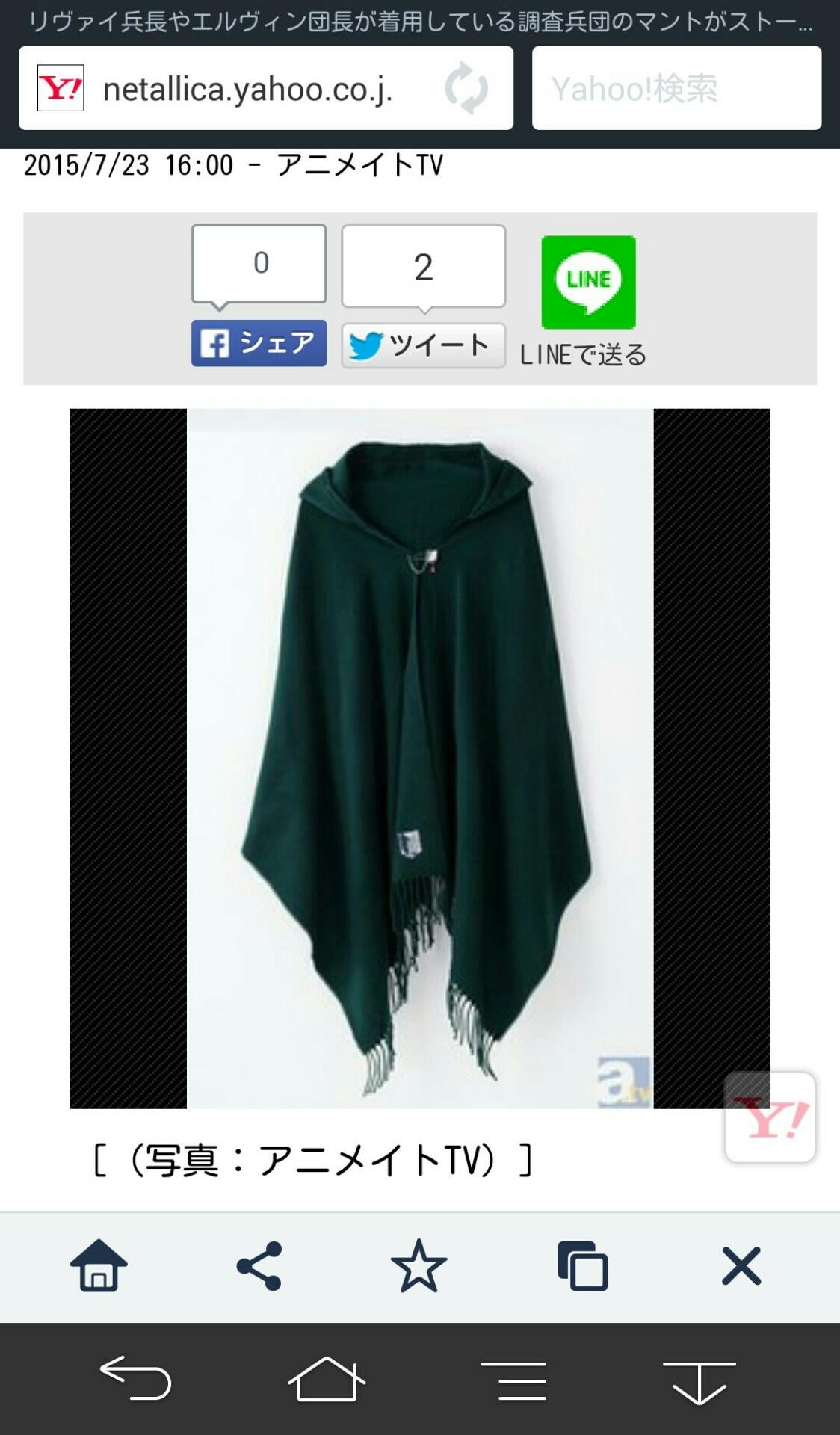840x1435 pixels.
Task: Go to the browser home page
Action: (99, 1266)
